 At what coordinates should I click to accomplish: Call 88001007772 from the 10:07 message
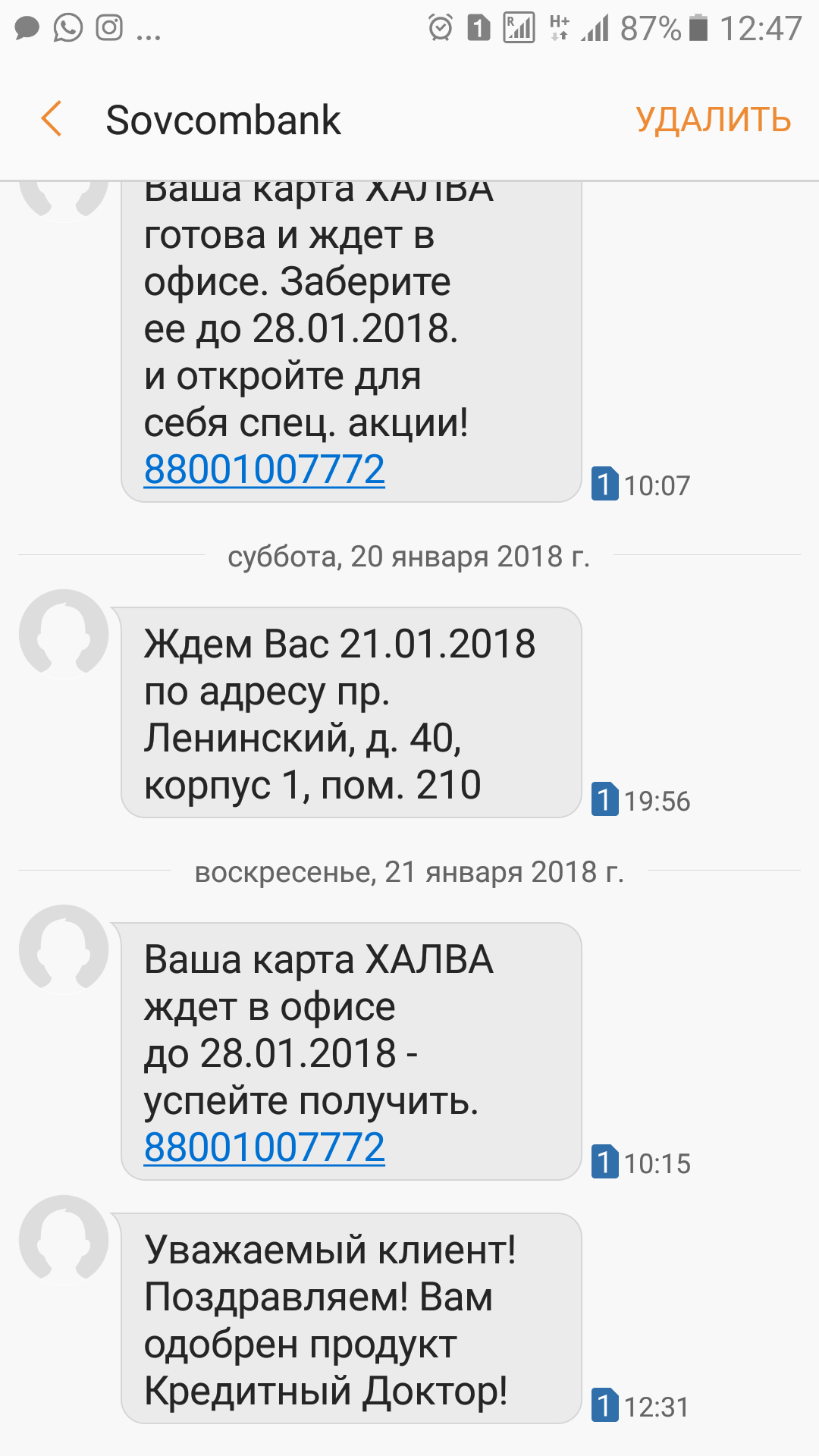[x=264, y=469]
